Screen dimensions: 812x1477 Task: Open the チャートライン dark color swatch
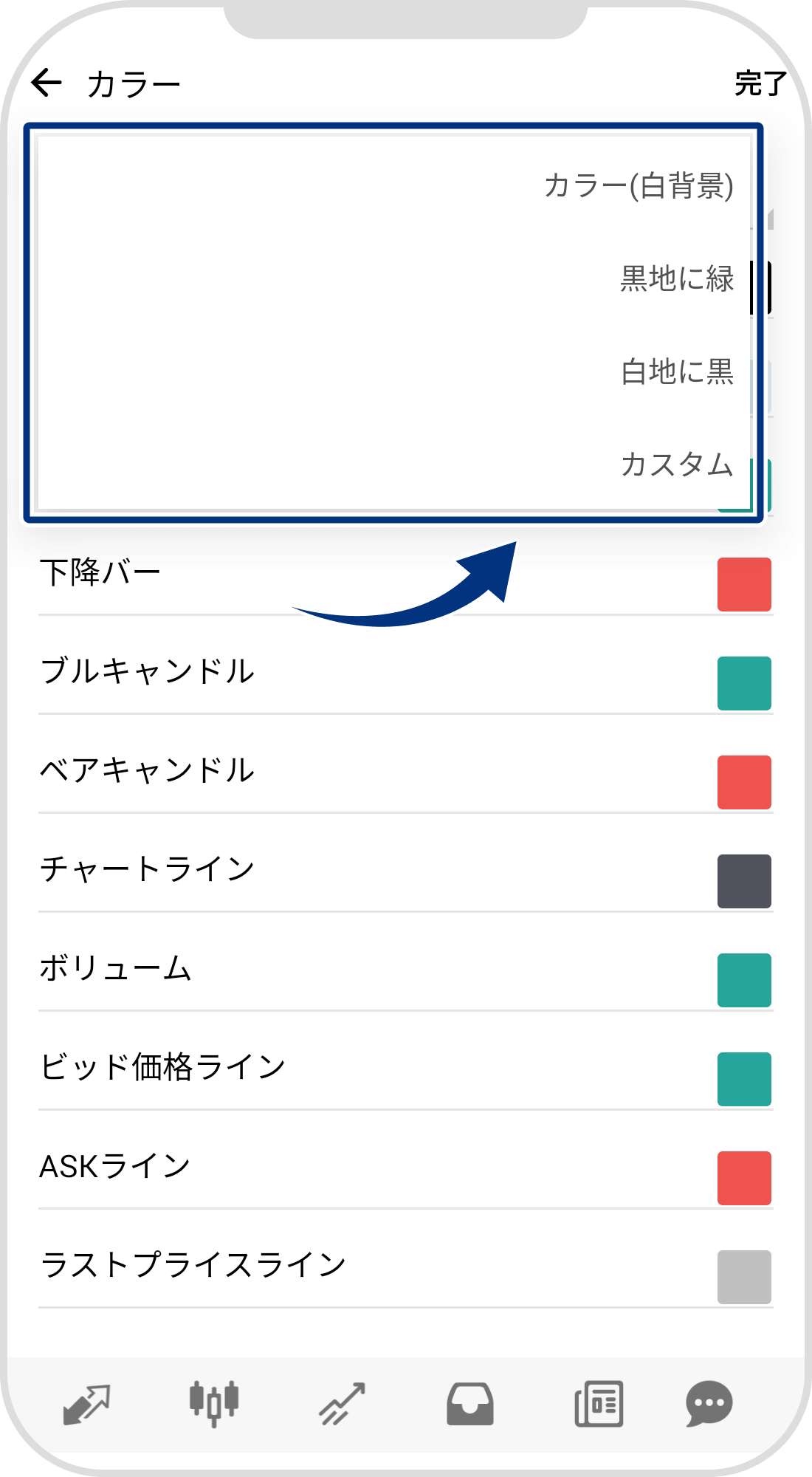(x=744, y=881)
